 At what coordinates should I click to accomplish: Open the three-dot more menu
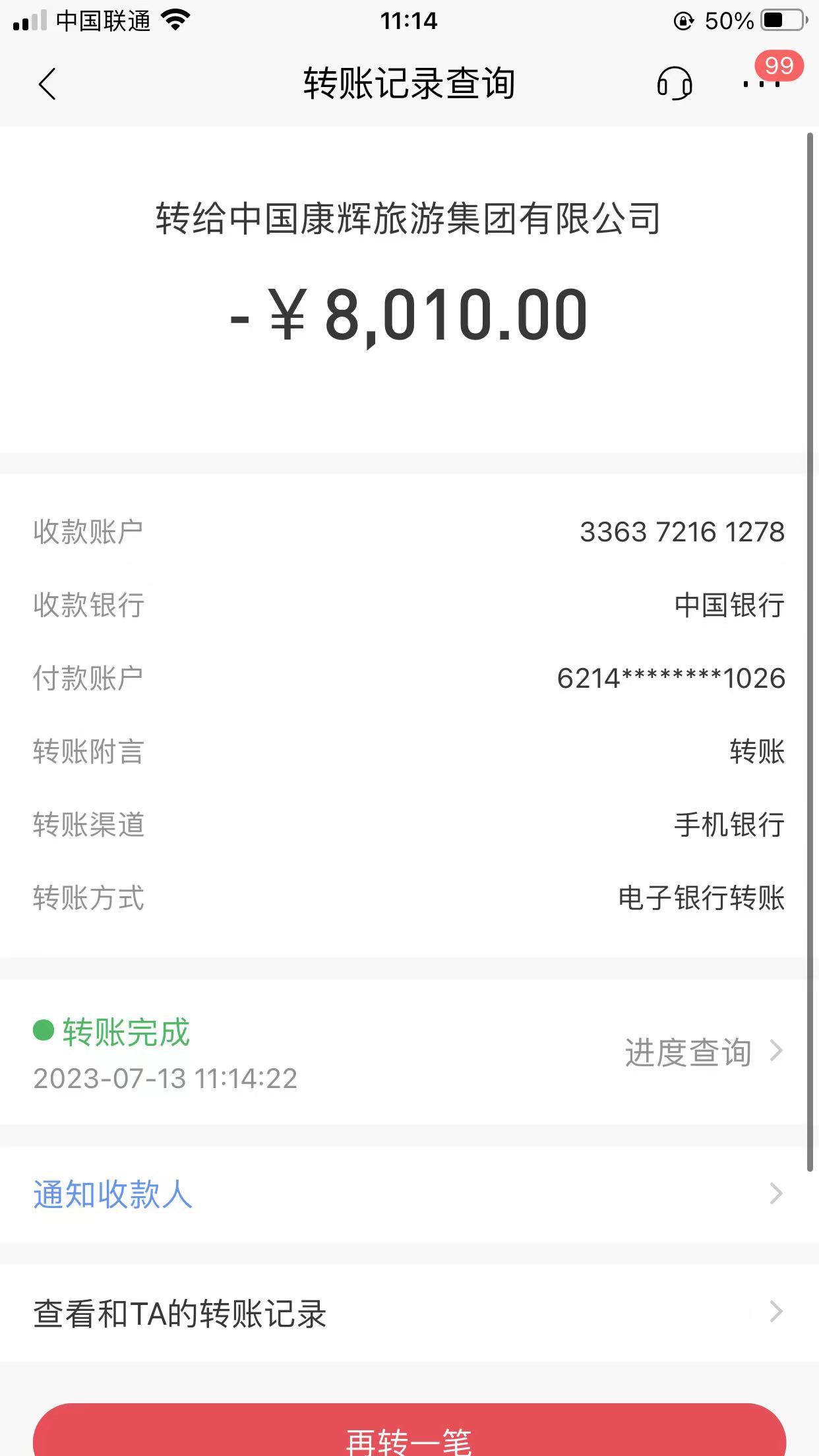click(761, 84)
